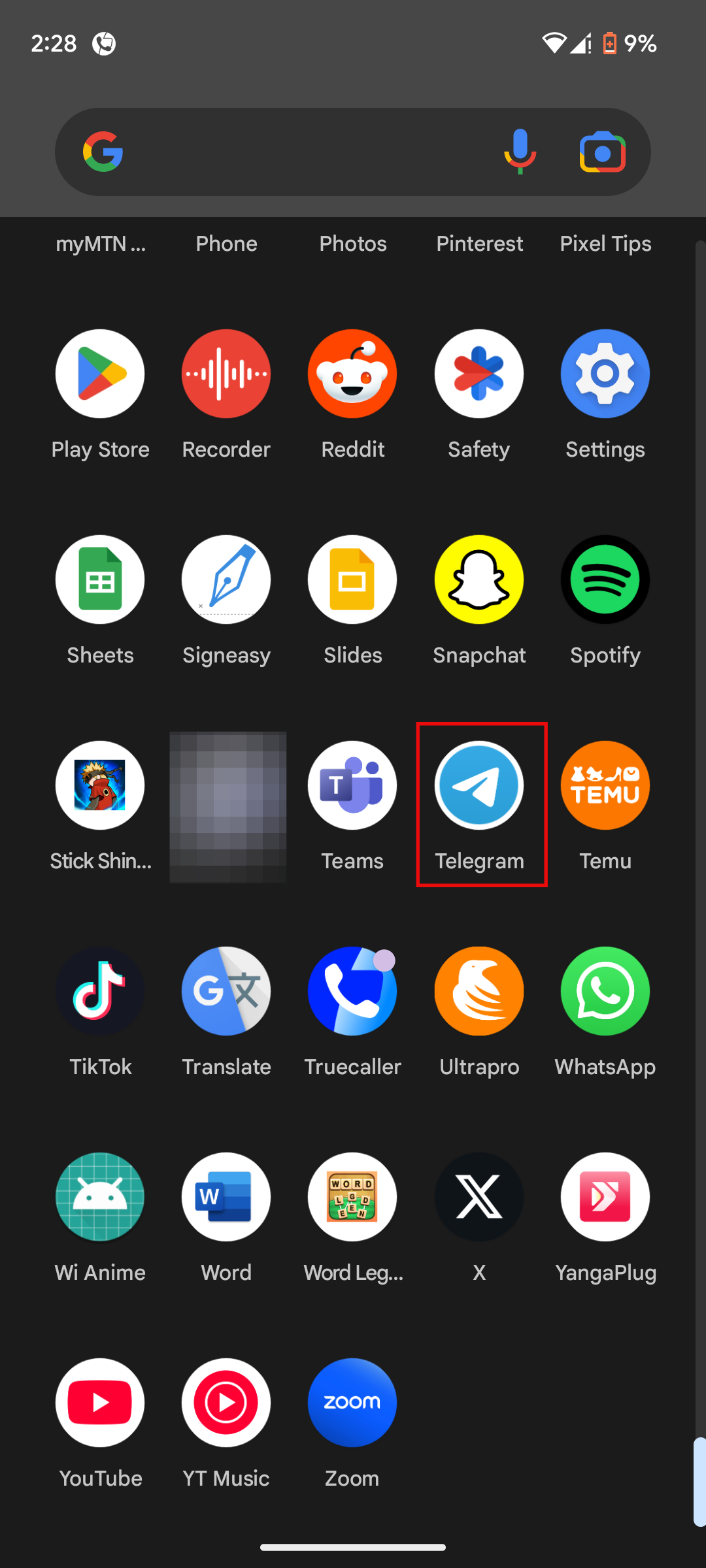Open the Google search bar
This screenshot has width=706, height=1568.
(301, 152)
